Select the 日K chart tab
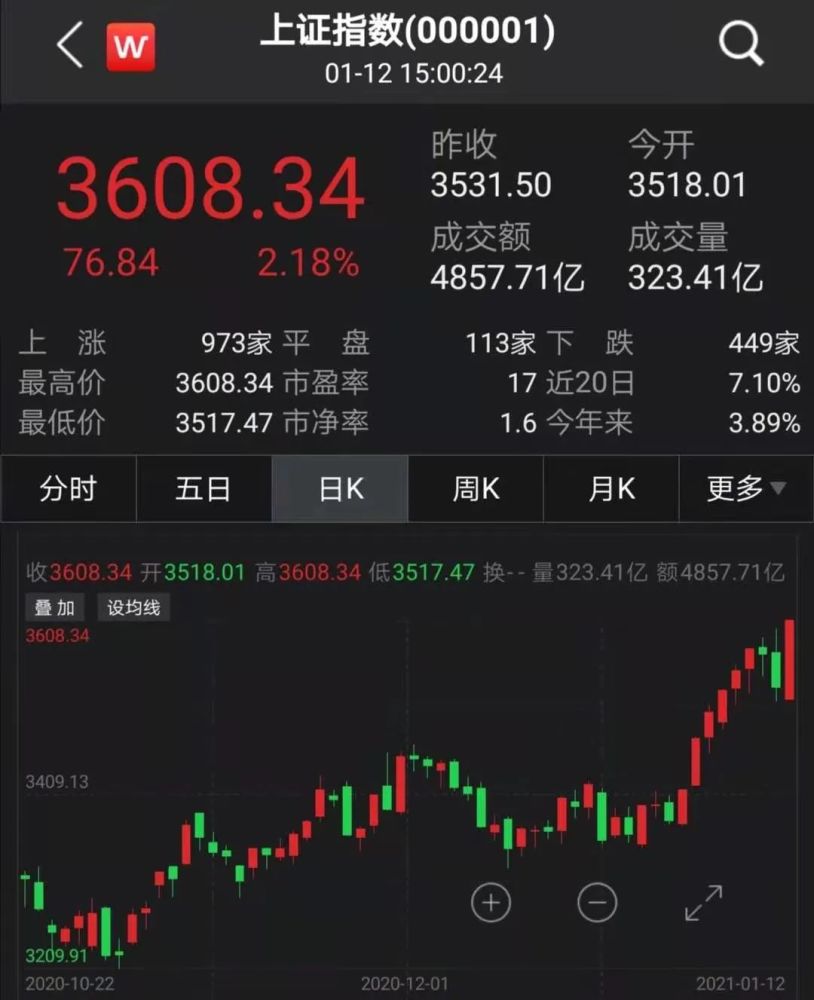This screenshot has height=1000, width=814. click(340, 489)
